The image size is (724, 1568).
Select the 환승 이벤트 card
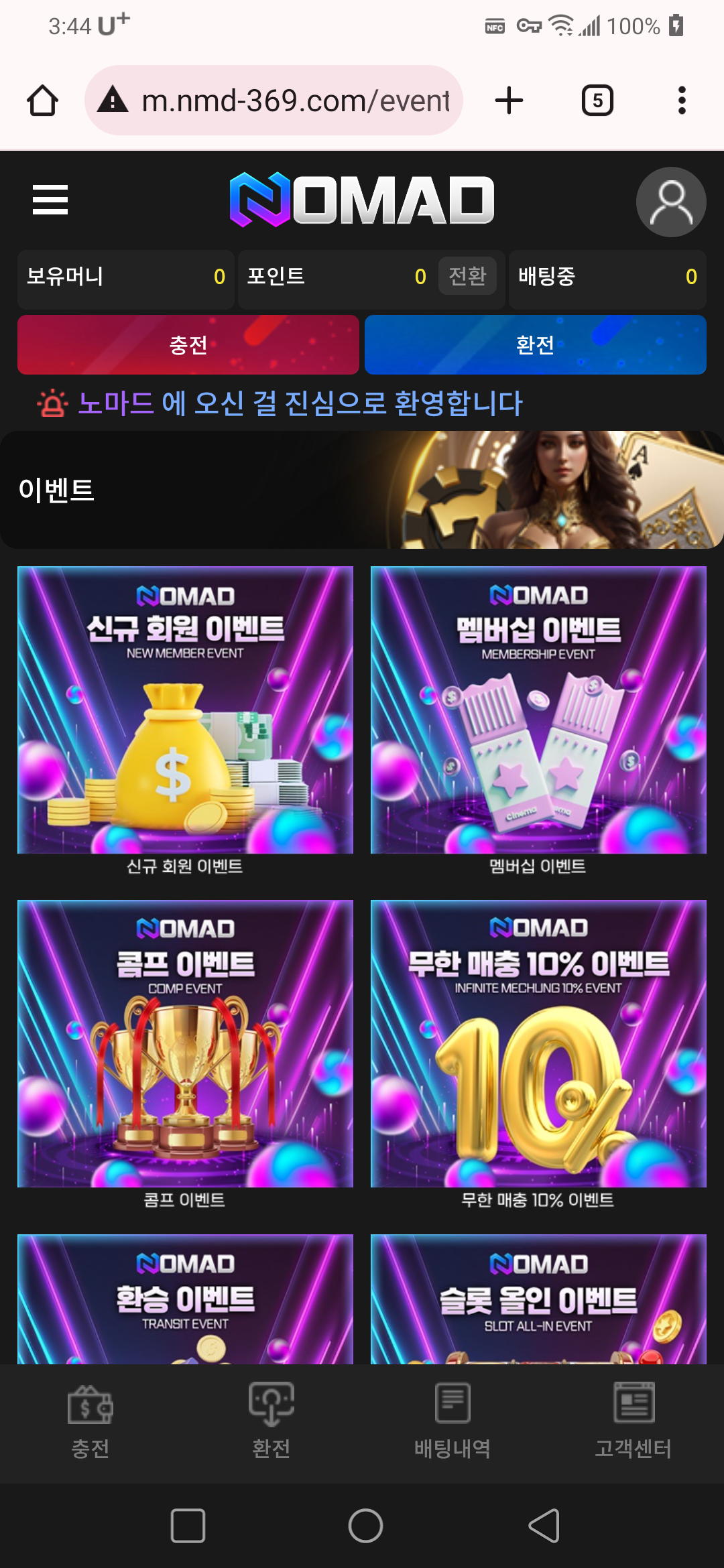(185, 1299)
